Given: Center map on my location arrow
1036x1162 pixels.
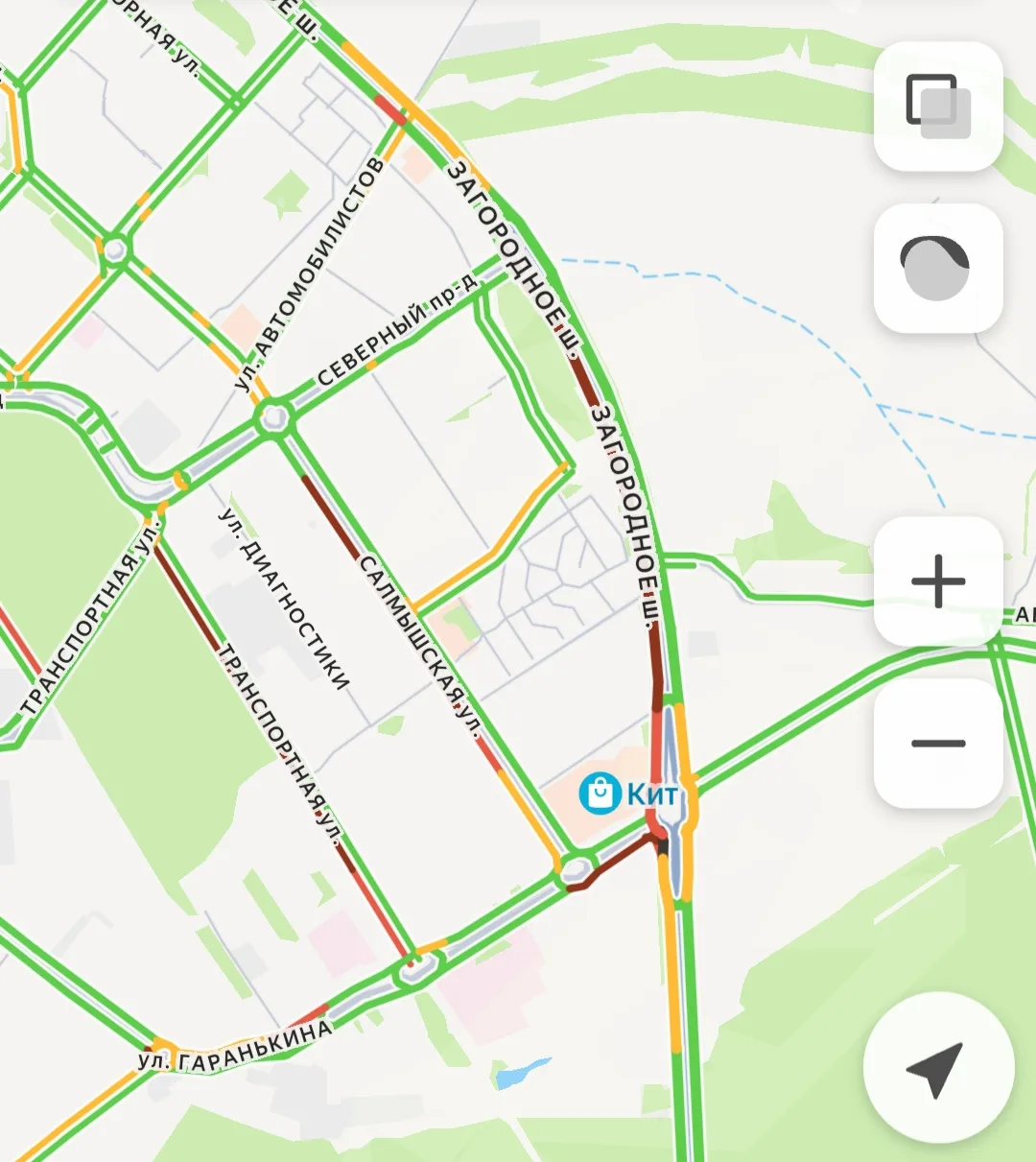Looking at the screenshot, I should click(x=938, y=1067).
